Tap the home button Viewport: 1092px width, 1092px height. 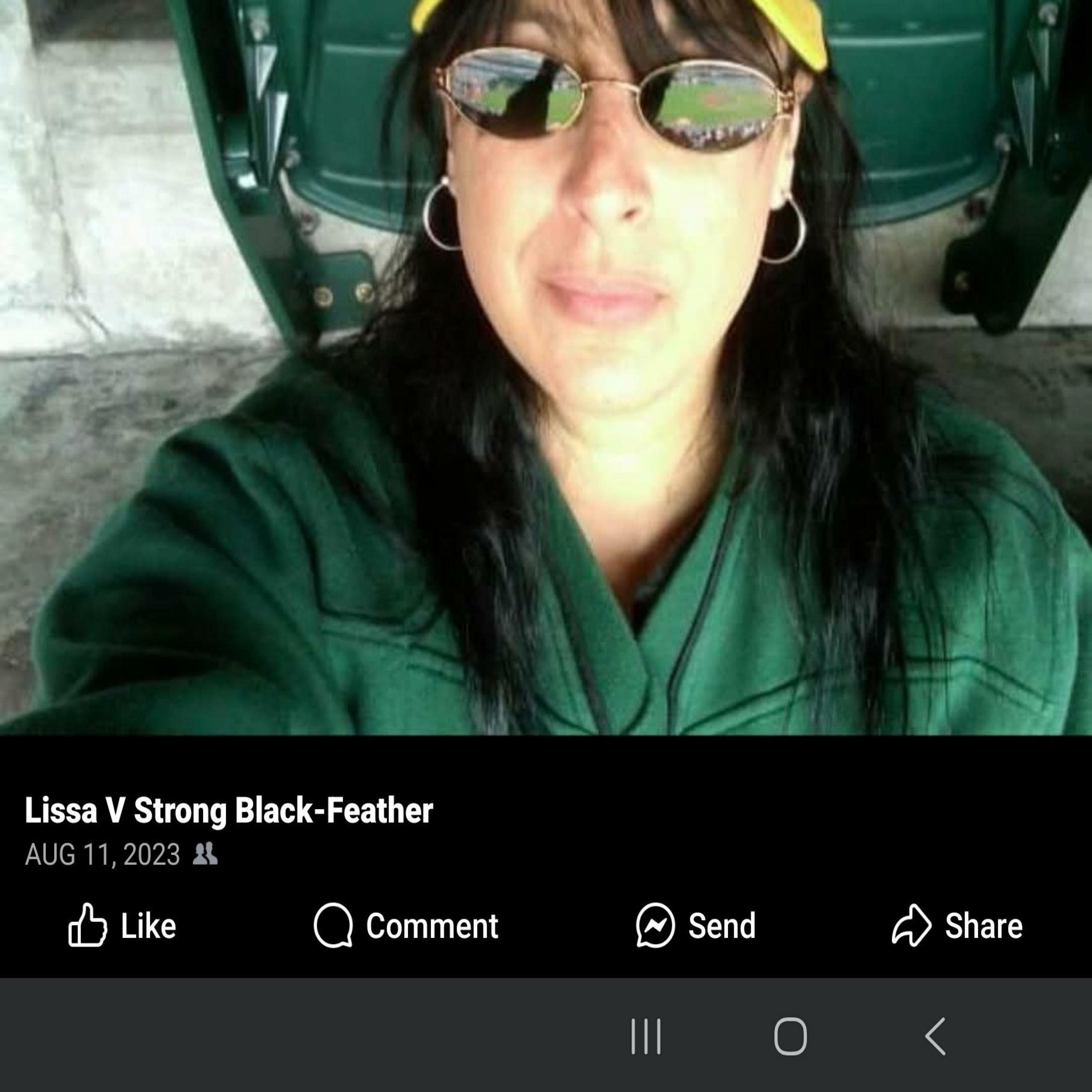tap(790, 1037)
